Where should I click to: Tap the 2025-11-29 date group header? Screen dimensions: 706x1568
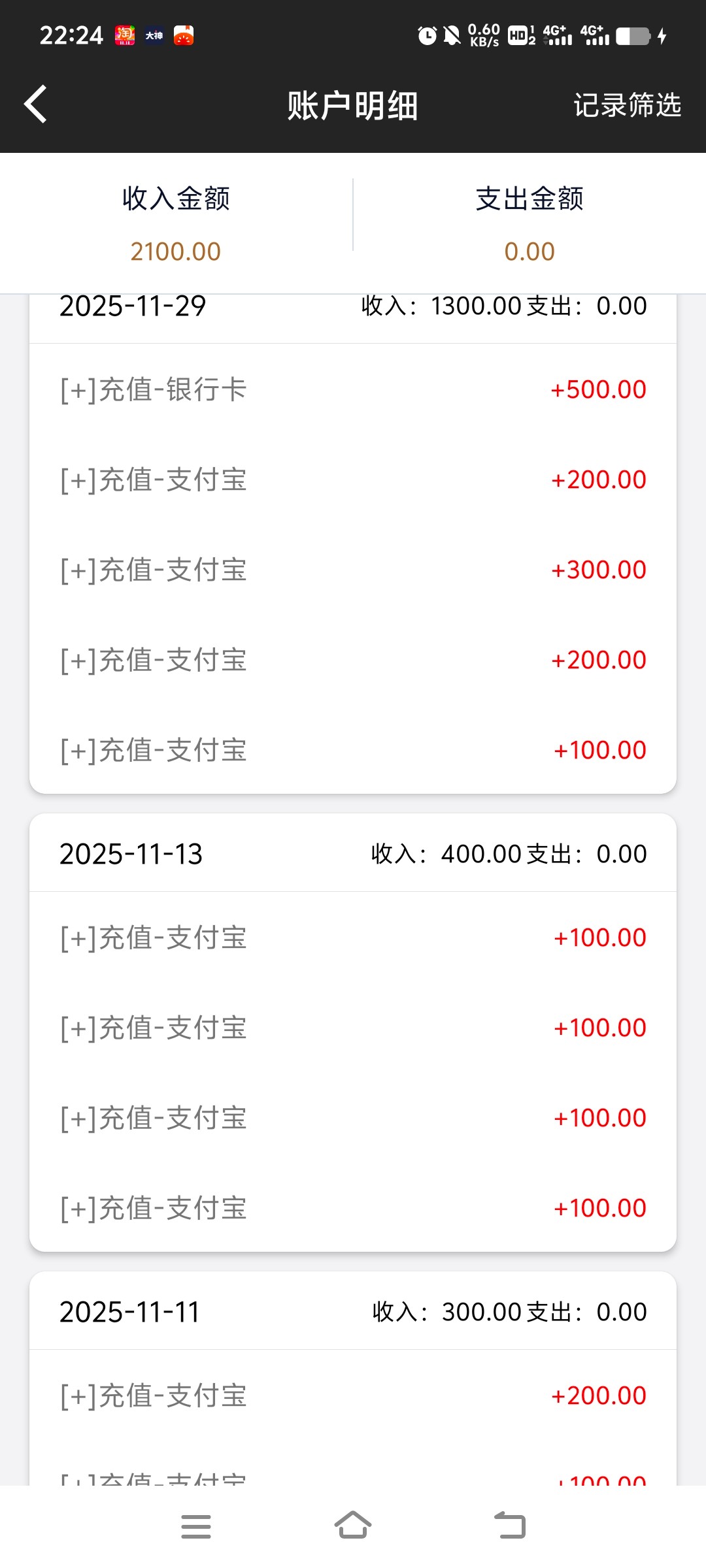point(353,306)
